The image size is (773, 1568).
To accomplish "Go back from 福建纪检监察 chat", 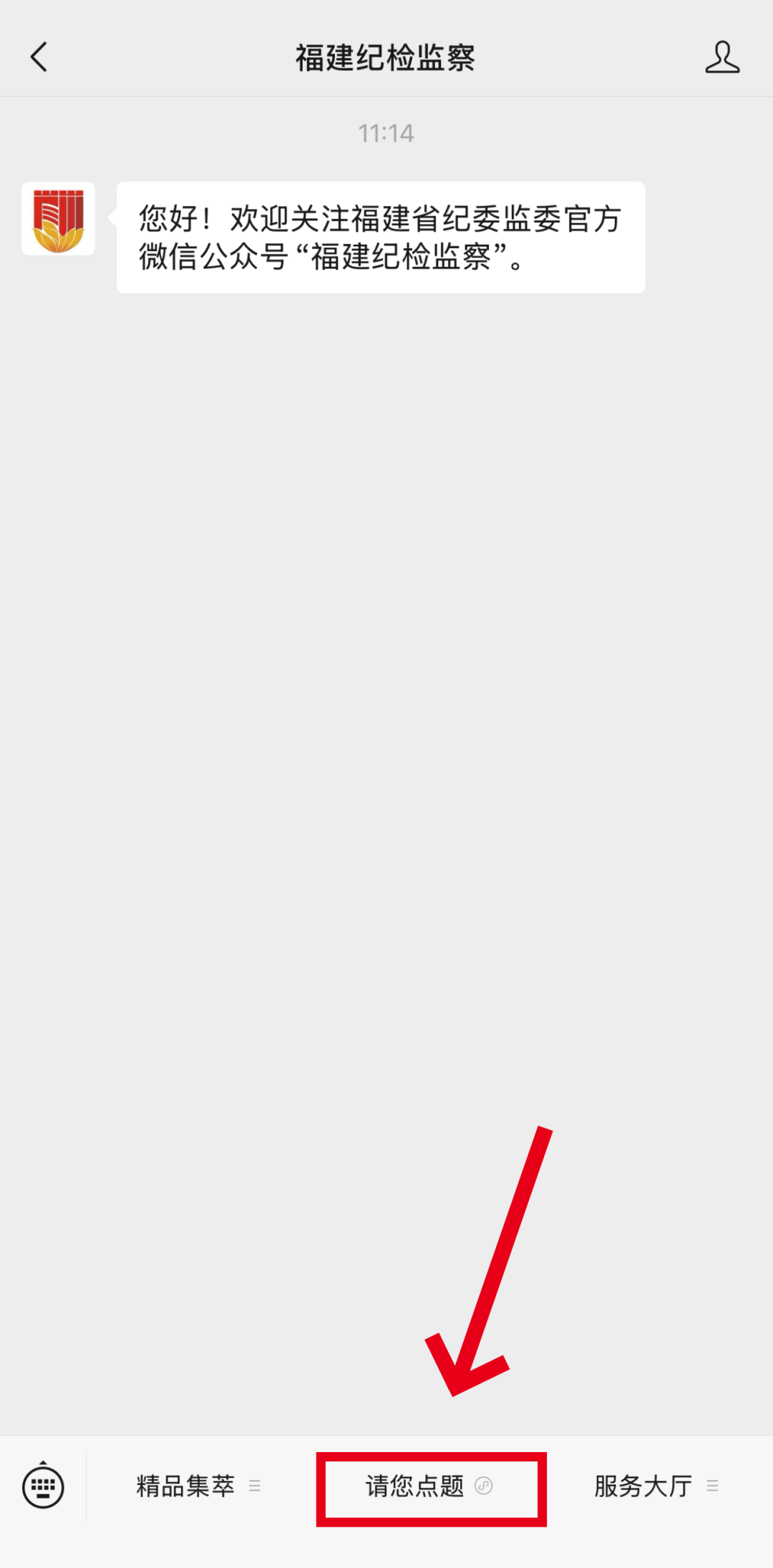I will click(39, 57).
